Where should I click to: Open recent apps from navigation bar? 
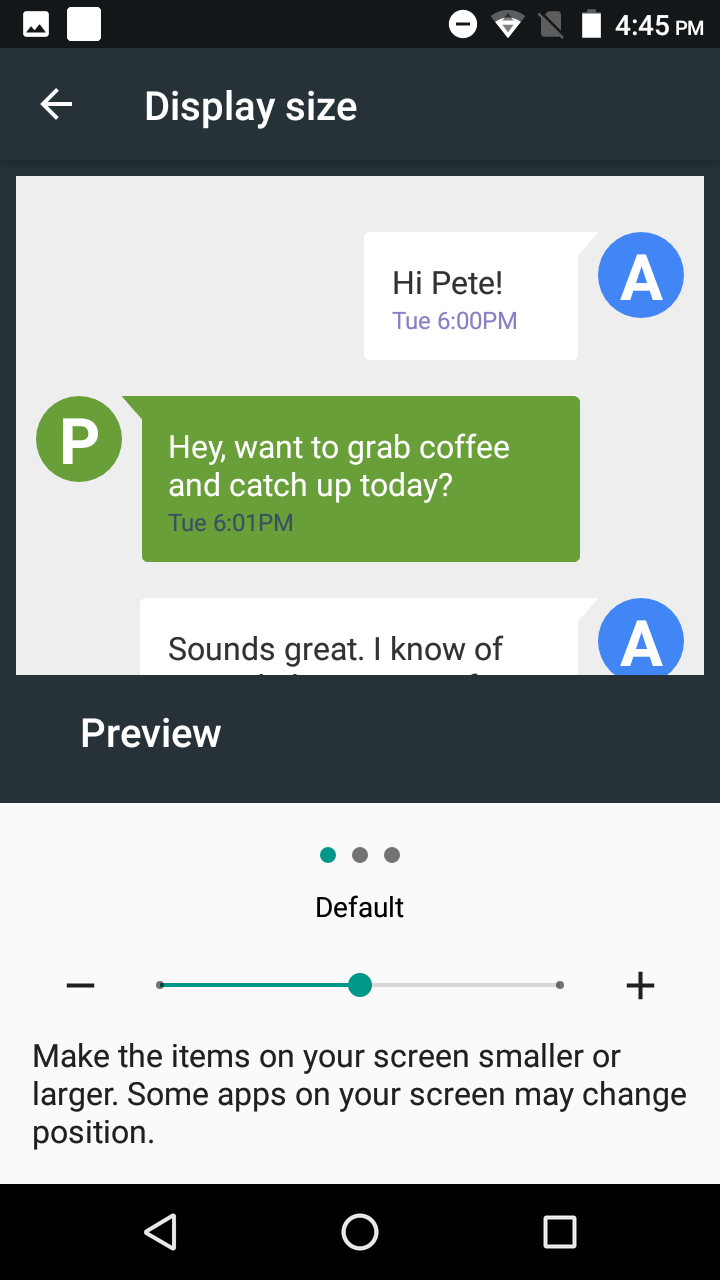(560, 1232)
